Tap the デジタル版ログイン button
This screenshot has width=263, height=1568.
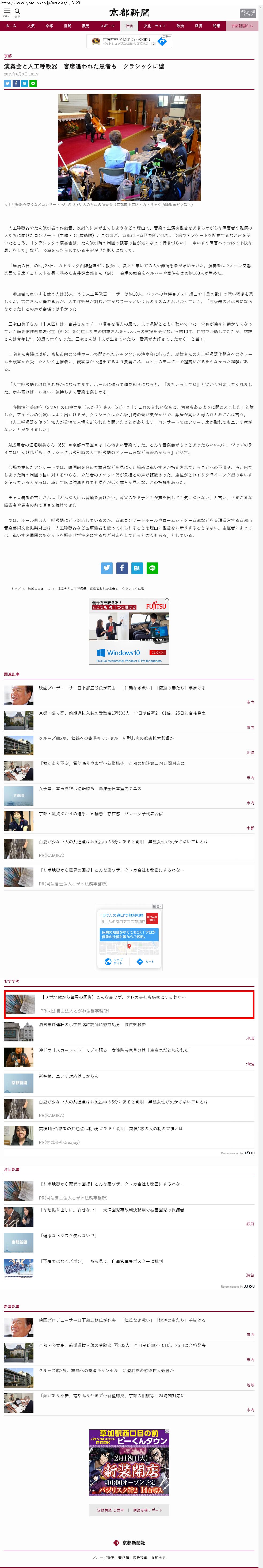tap(247, 13)
